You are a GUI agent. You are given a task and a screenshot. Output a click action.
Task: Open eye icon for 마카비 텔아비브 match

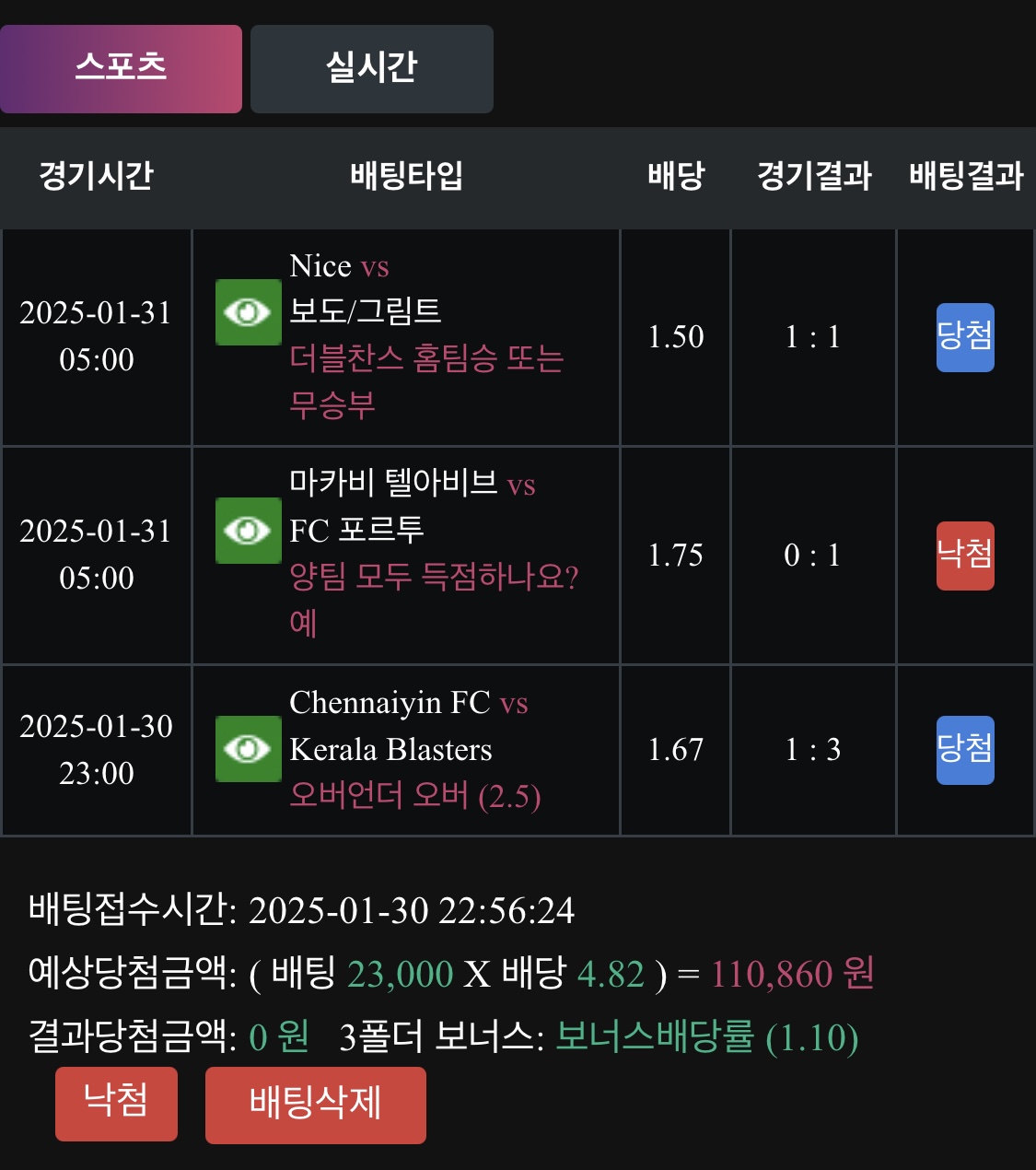[248, 531]
